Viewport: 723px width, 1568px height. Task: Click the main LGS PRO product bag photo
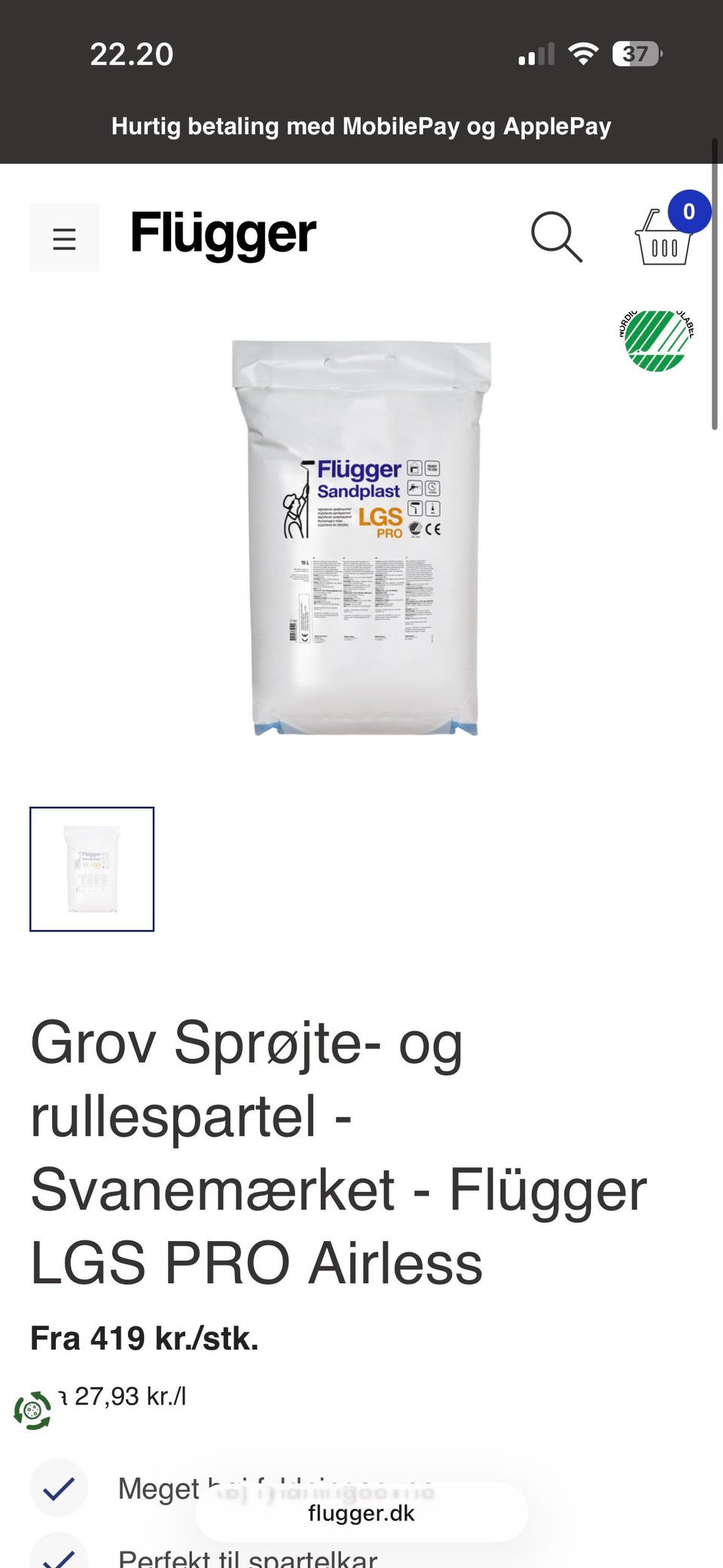pos(361,543)
